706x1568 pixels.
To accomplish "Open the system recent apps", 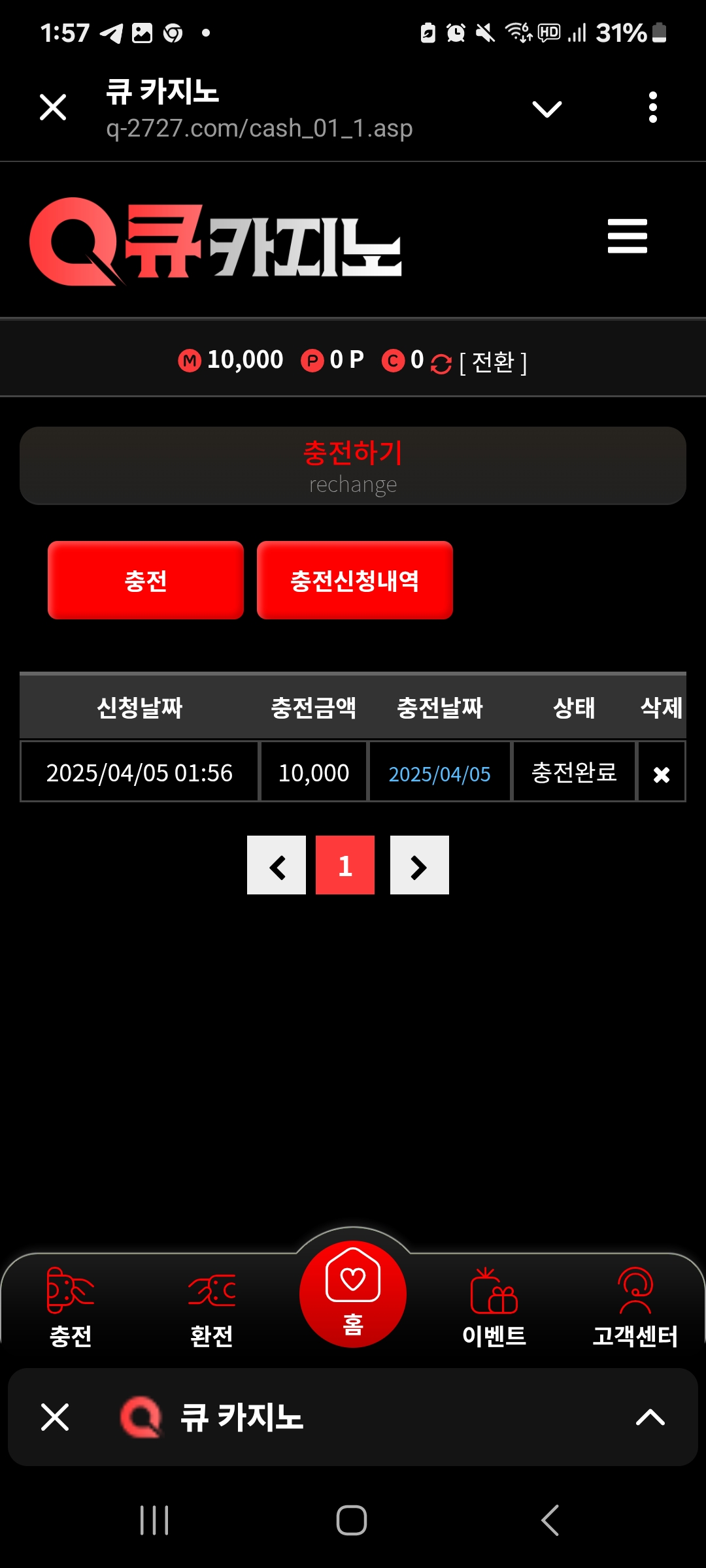I will [x=154, y=1520].
